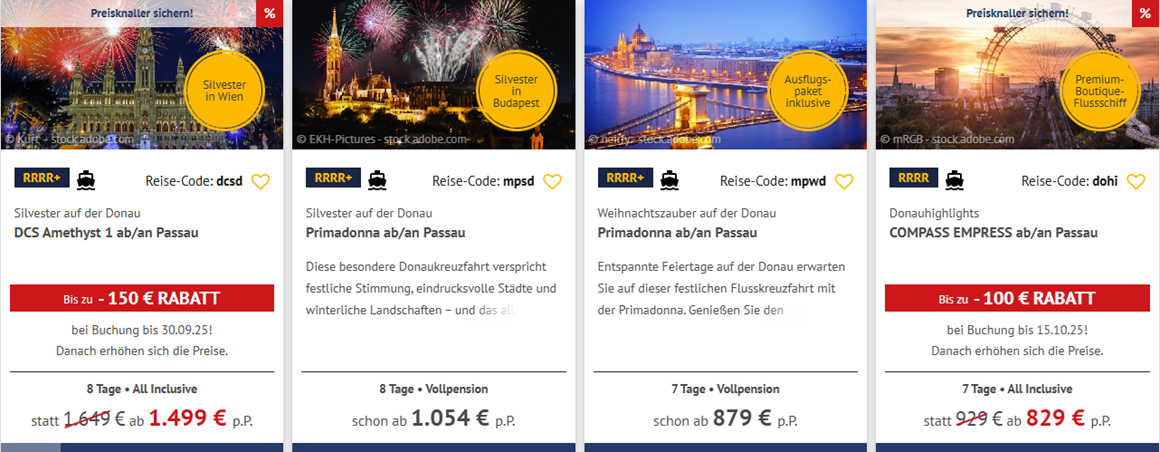
Task: View the COMPASS EMPRESS Donauhighlights offer
Action: 993,233
